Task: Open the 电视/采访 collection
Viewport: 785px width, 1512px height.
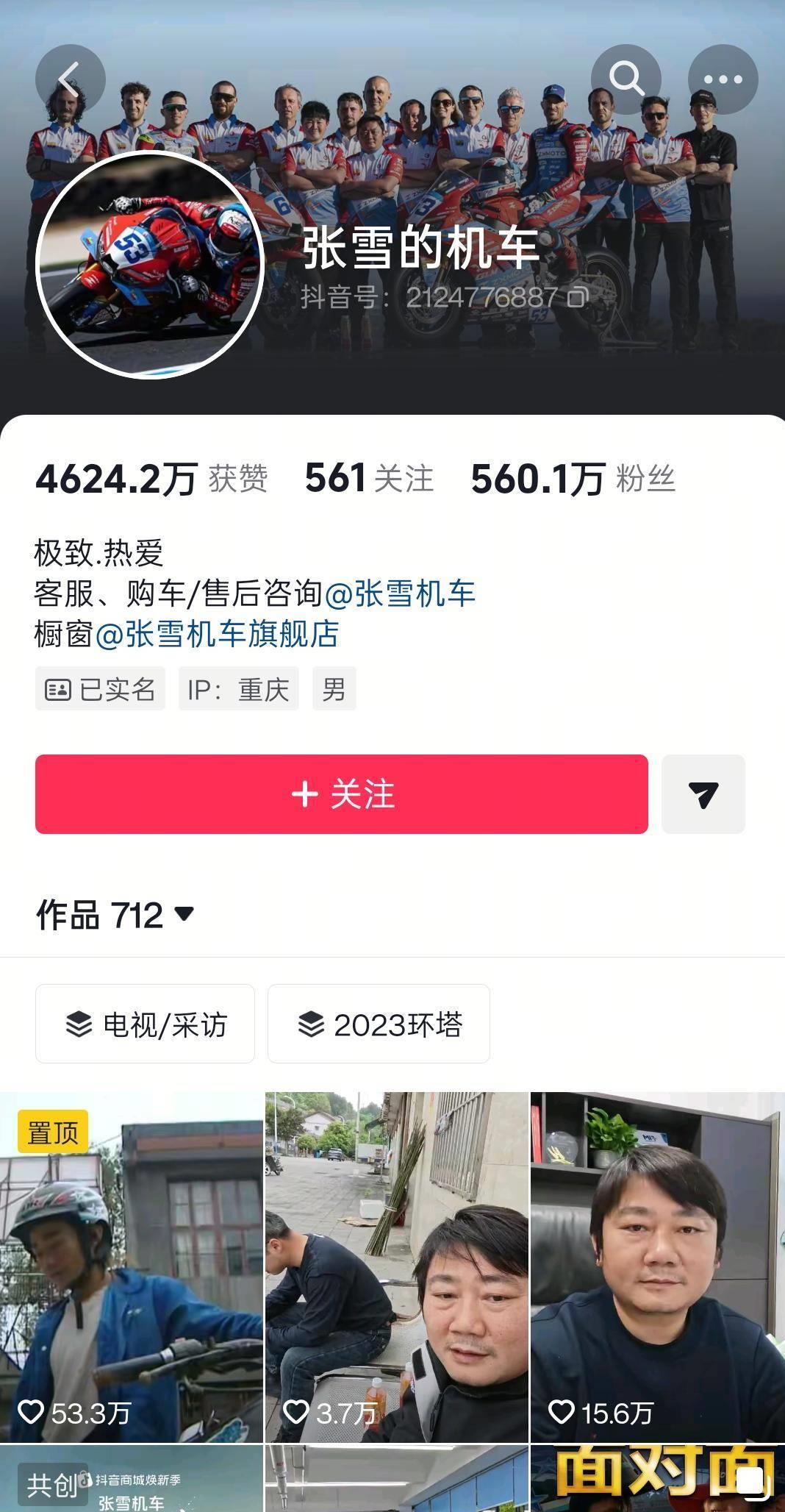Action: (145, 1024)
